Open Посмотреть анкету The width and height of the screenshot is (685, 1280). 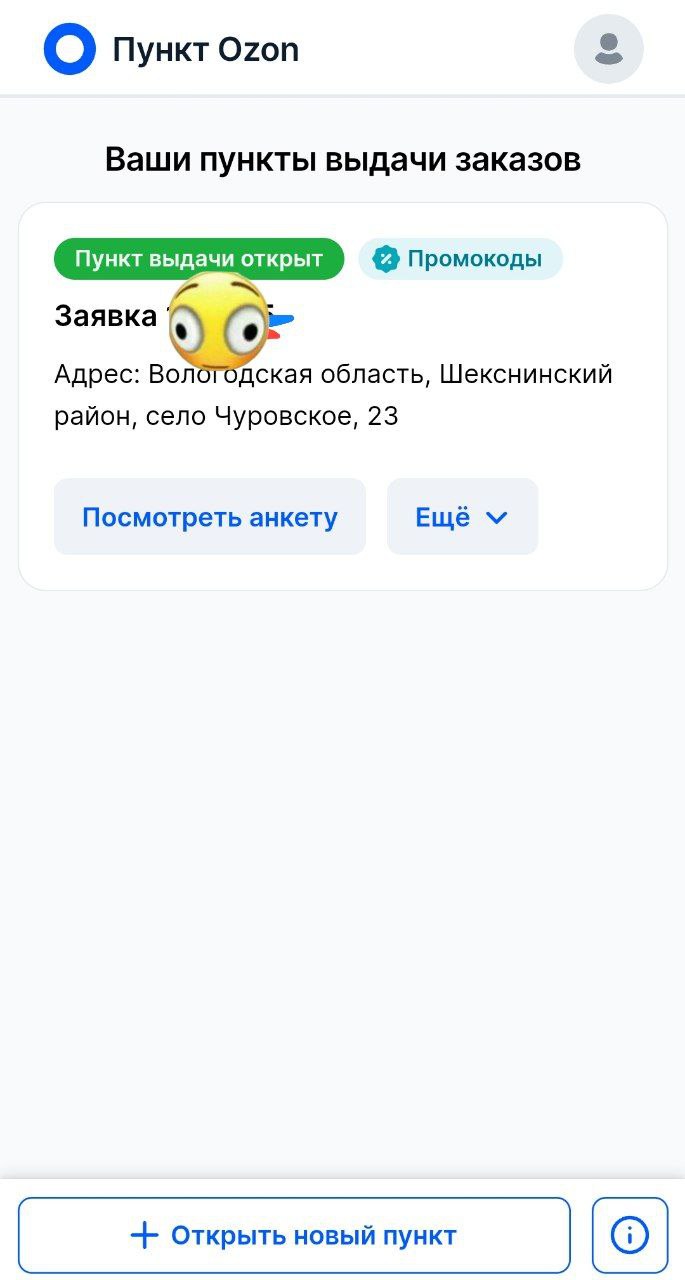tap(210, 517)
